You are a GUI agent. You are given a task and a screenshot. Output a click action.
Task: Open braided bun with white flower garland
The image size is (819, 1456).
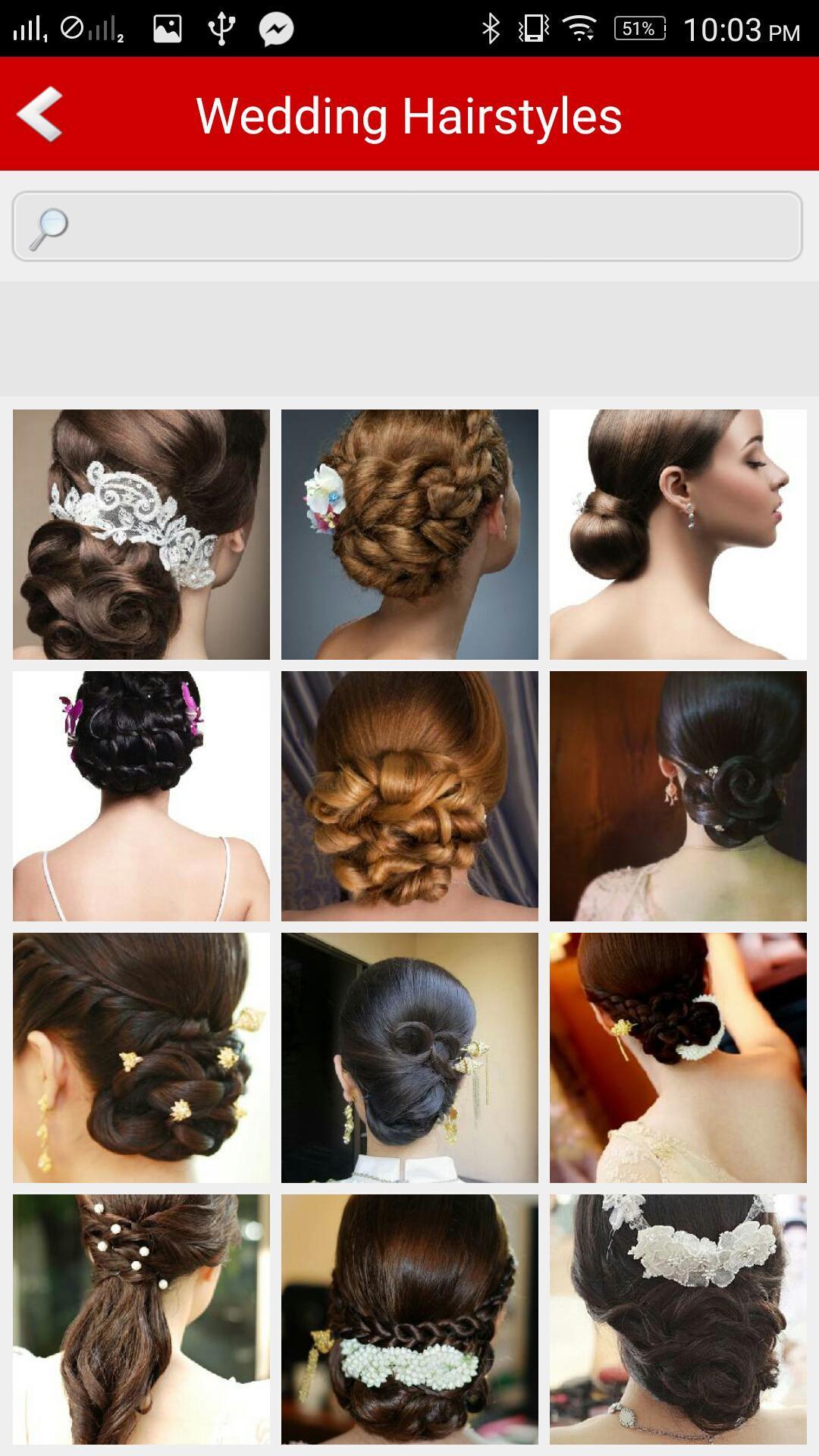coord(678,1057)
